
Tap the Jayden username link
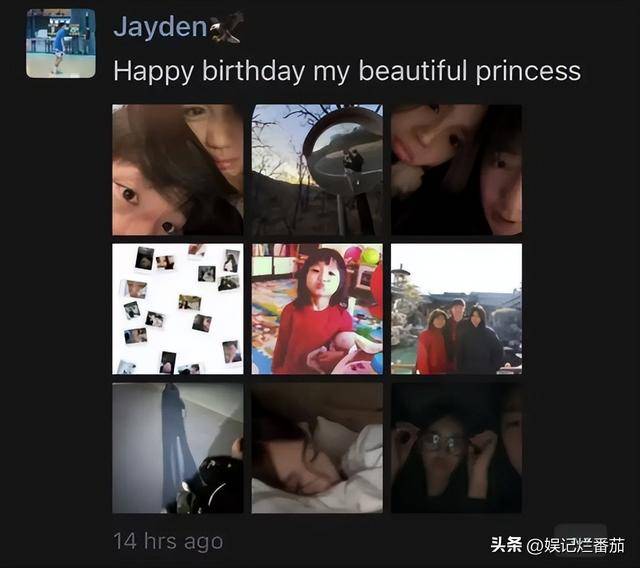tap(160, 27)
